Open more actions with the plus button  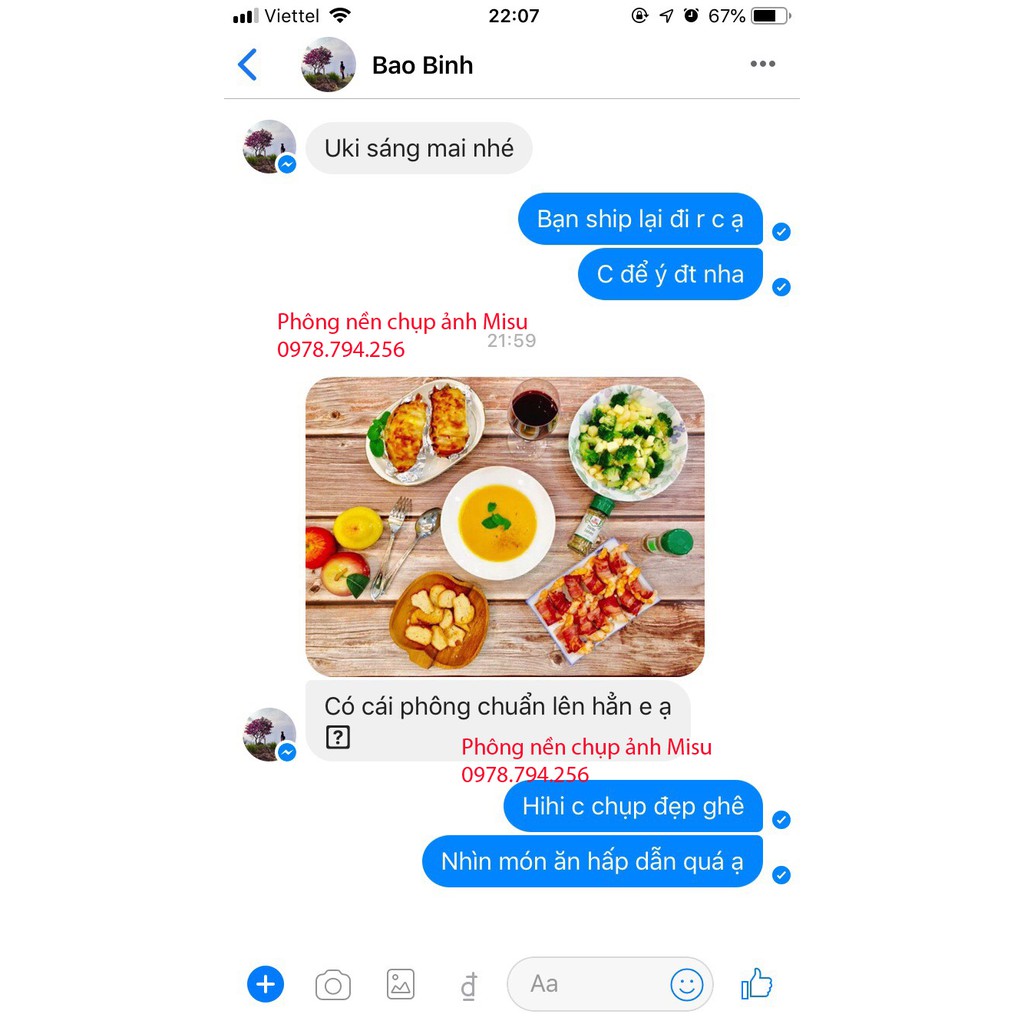click(x=265, y=985)
